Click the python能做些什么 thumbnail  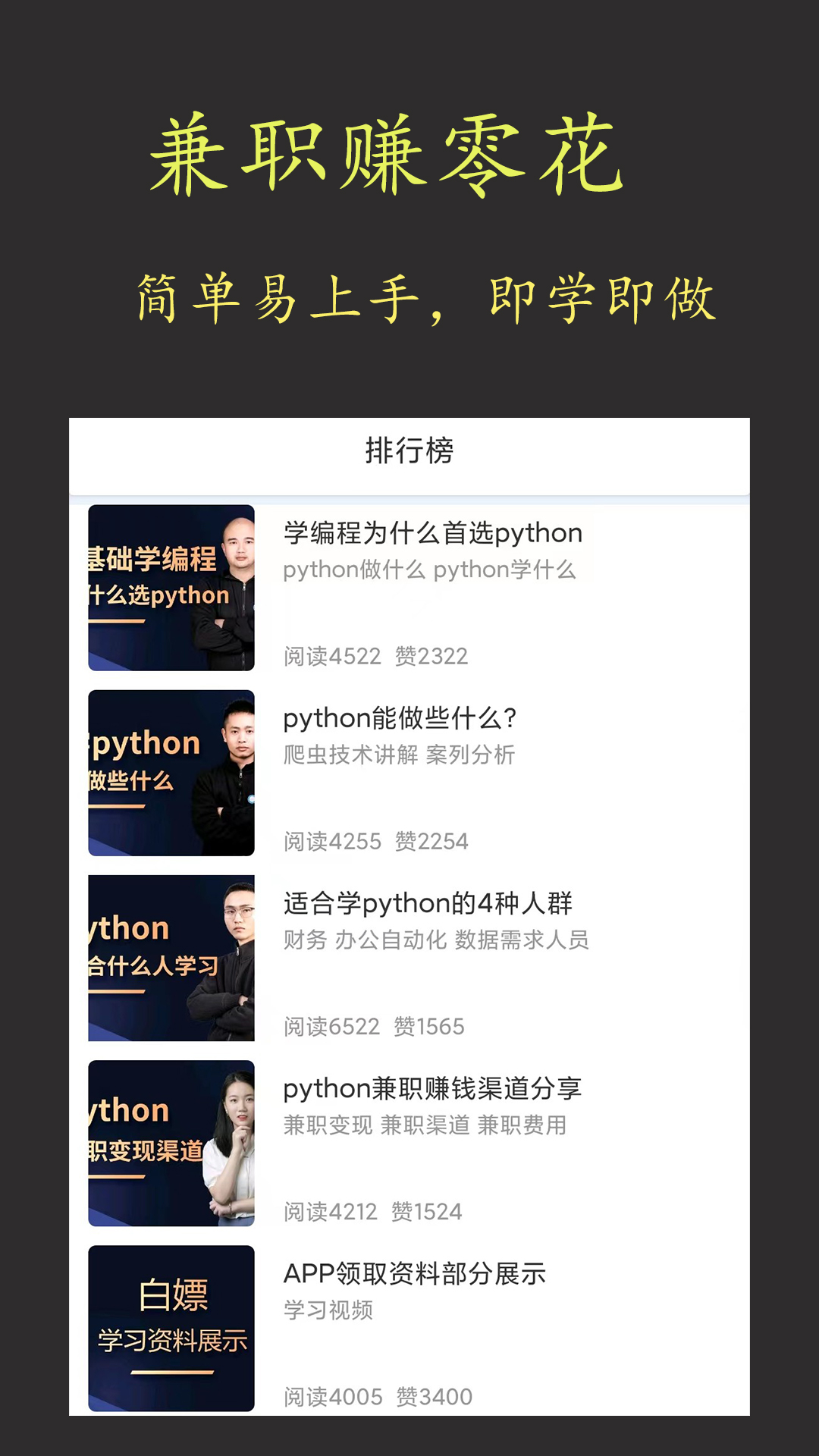click(x=171, y=773)
